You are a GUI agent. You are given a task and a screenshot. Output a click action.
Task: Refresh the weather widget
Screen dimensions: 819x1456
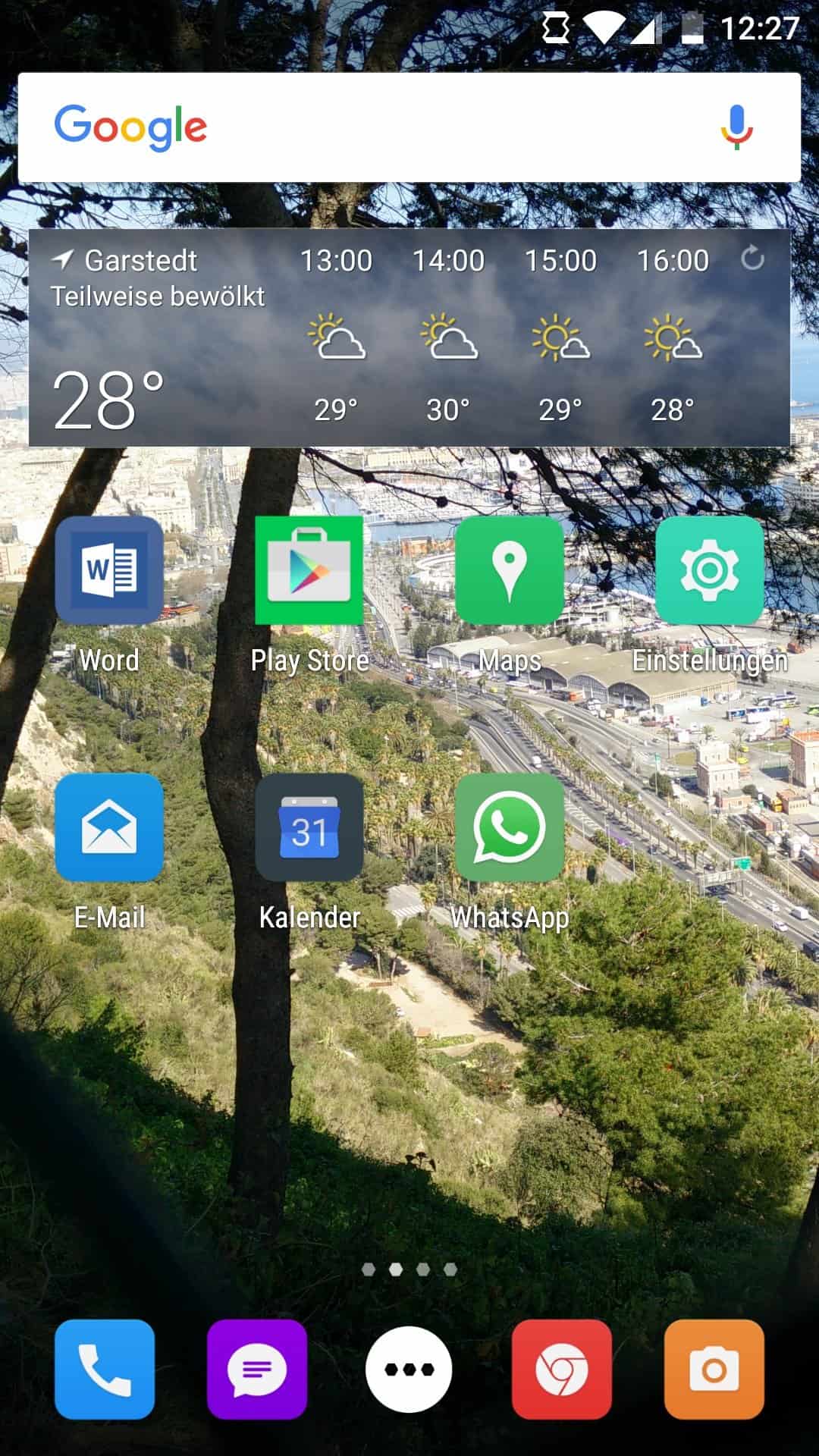752,259
